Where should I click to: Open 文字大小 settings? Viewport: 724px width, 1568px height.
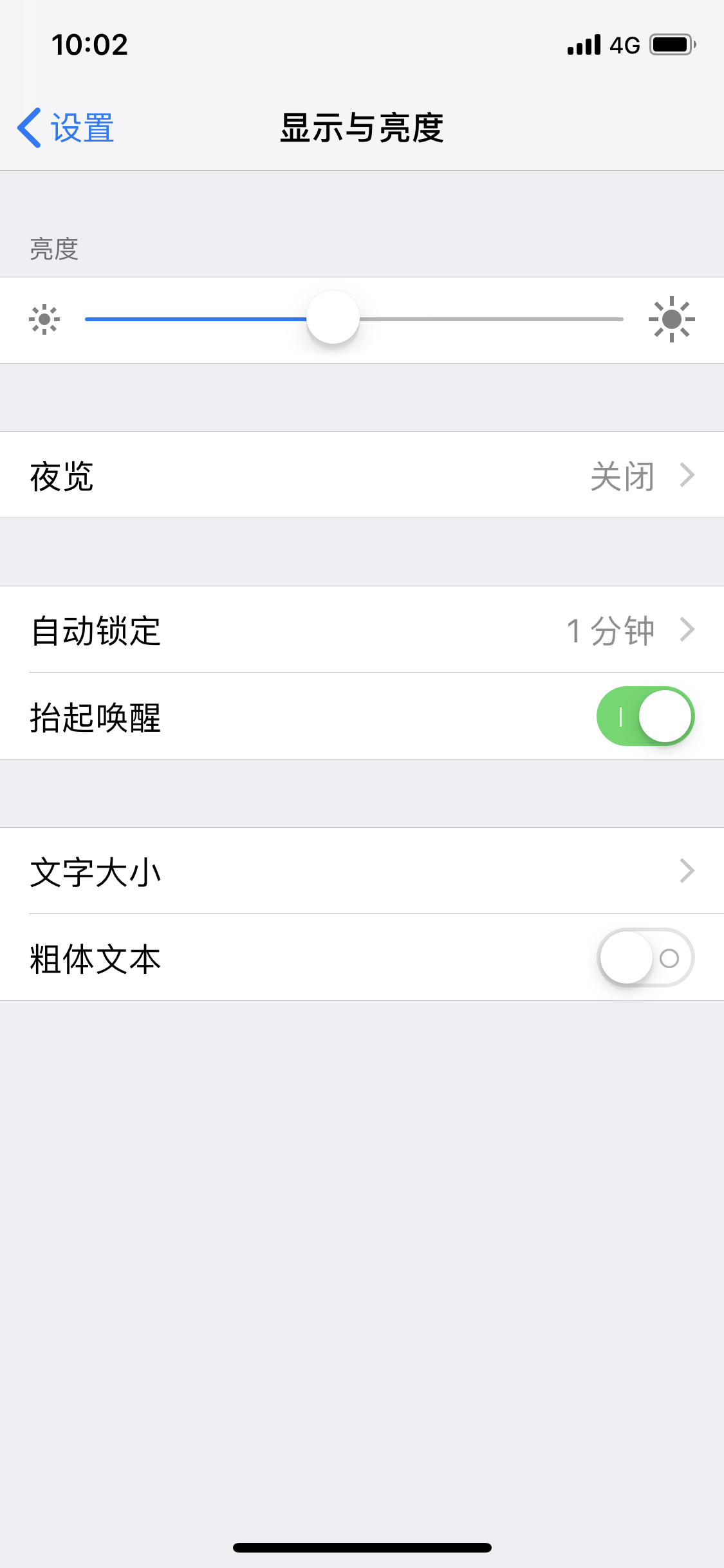pyautogui.click(x=362, y=872)
